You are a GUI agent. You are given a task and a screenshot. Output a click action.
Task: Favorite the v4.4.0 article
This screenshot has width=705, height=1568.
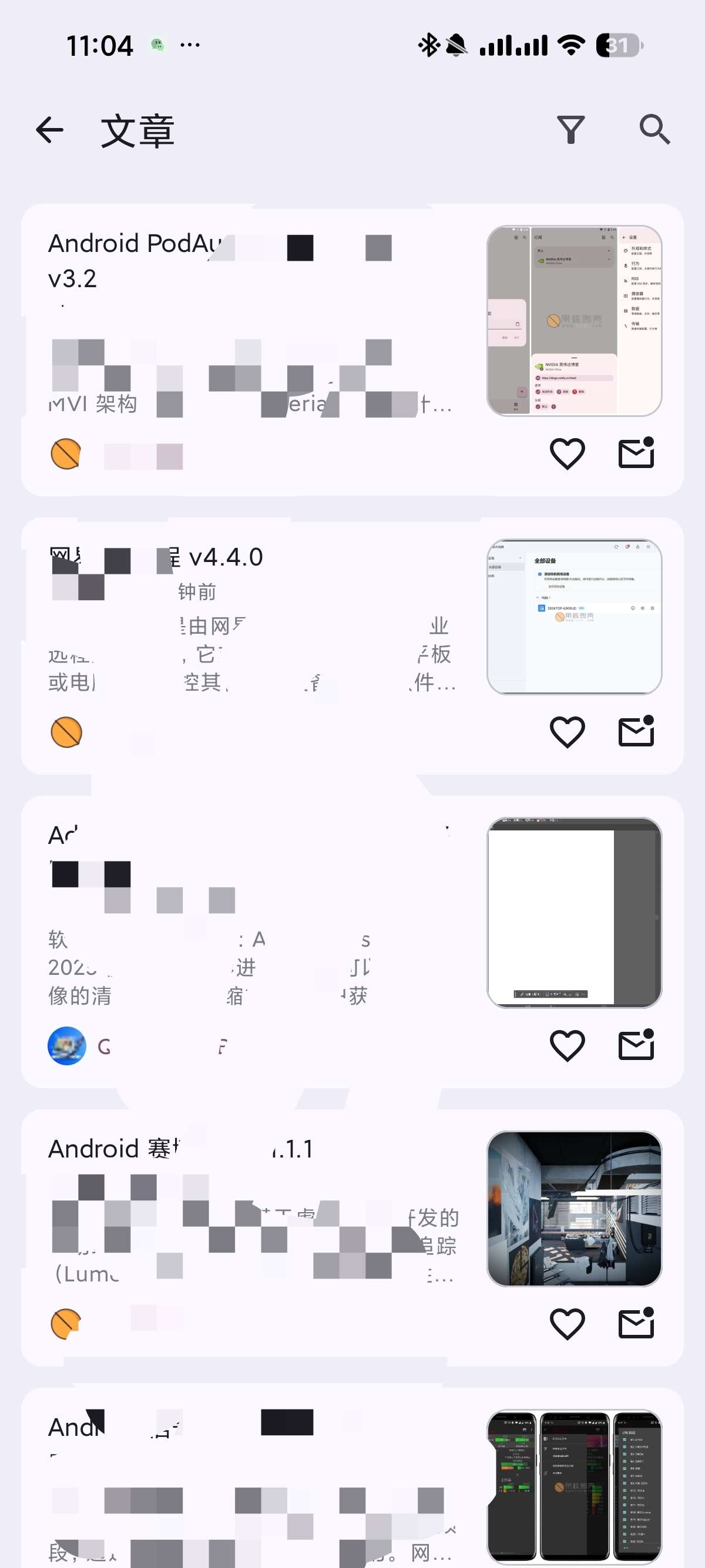pyautogui.click(x=567, y=732)
